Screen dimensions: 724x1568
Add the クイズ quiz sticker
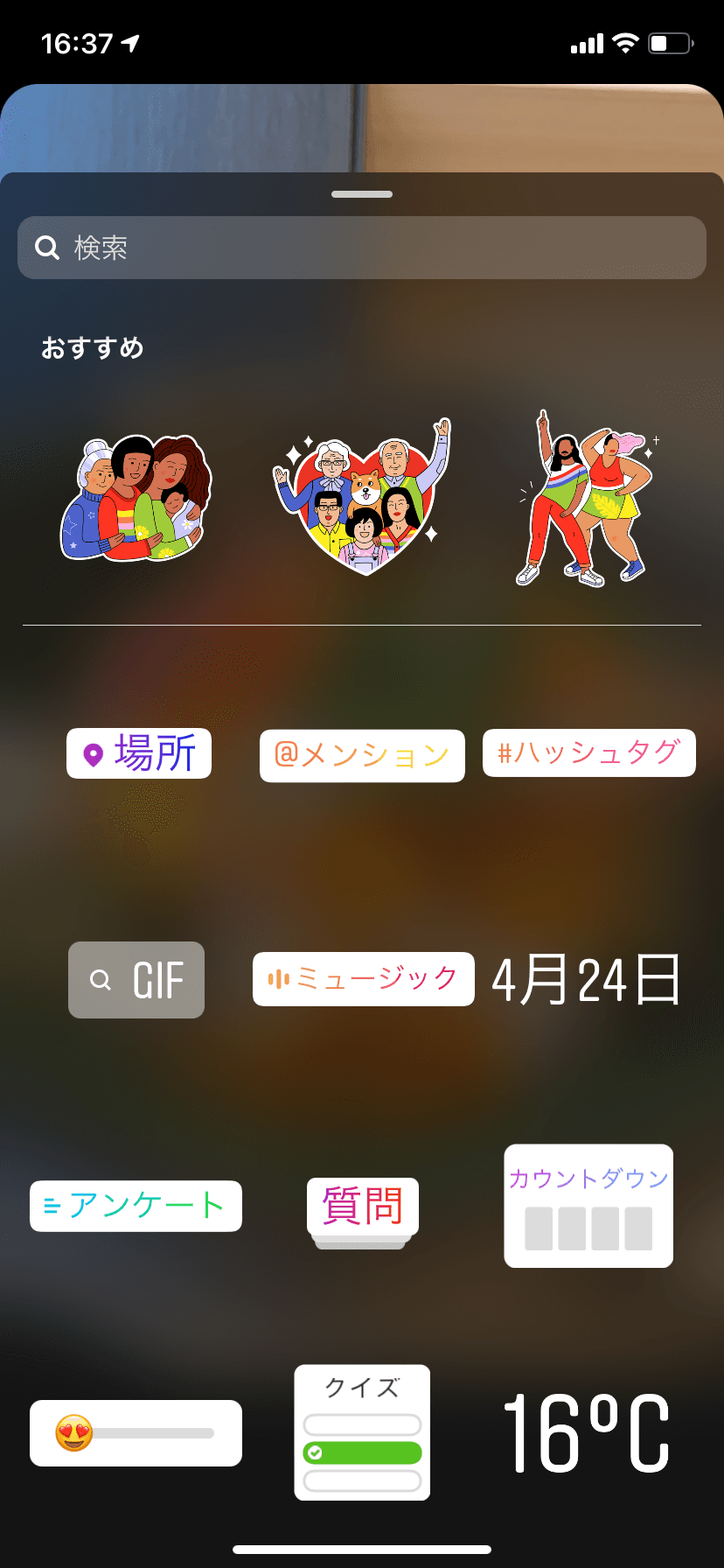pos(362,1432)
